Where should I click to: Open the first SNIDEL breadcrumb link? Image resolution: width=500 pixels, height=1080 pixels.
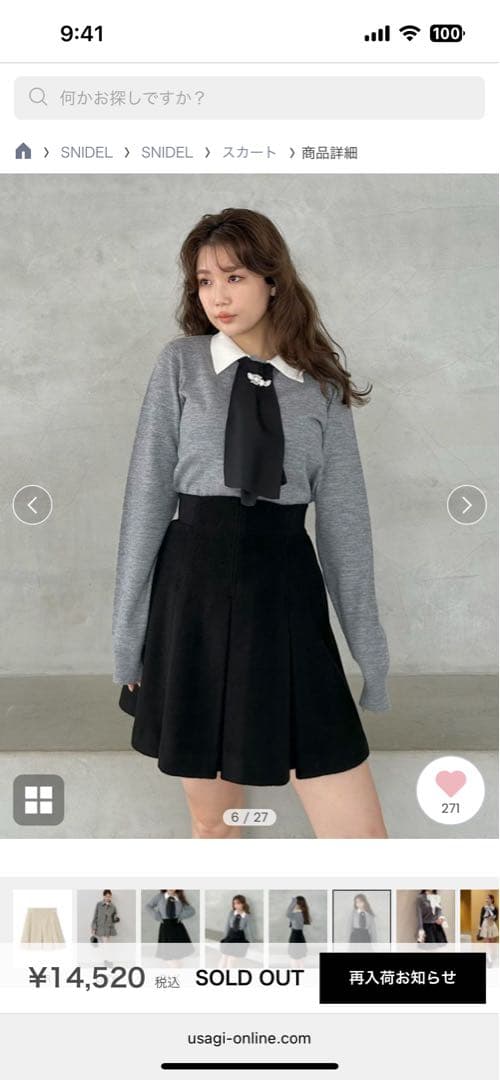(86, 152)
